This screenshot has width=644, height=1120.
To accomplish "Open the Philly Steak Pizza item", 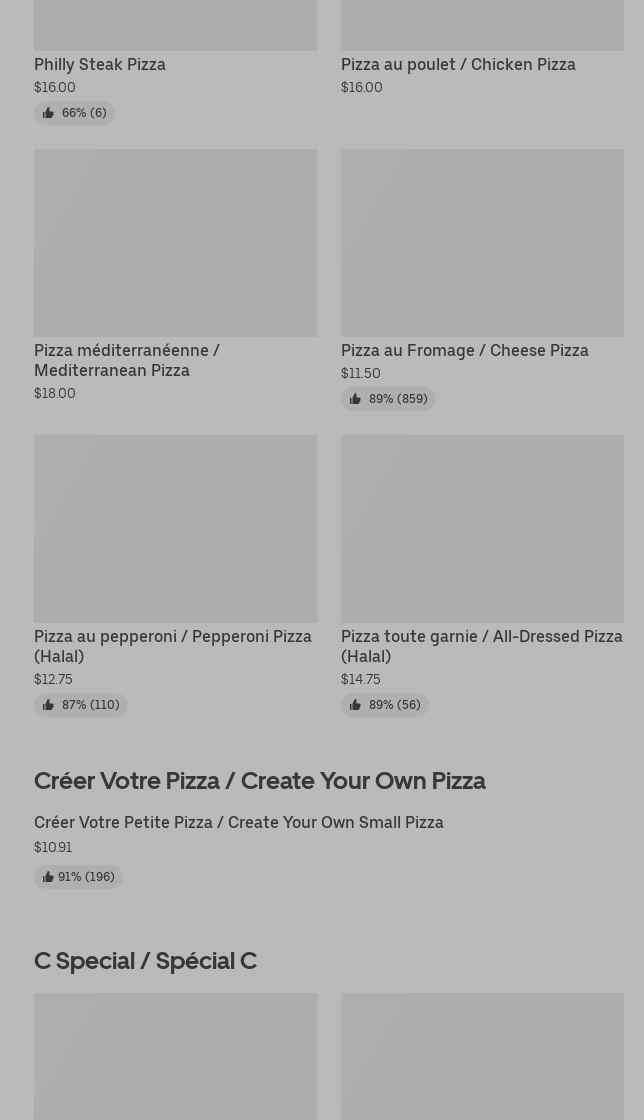I will point(100,64).
